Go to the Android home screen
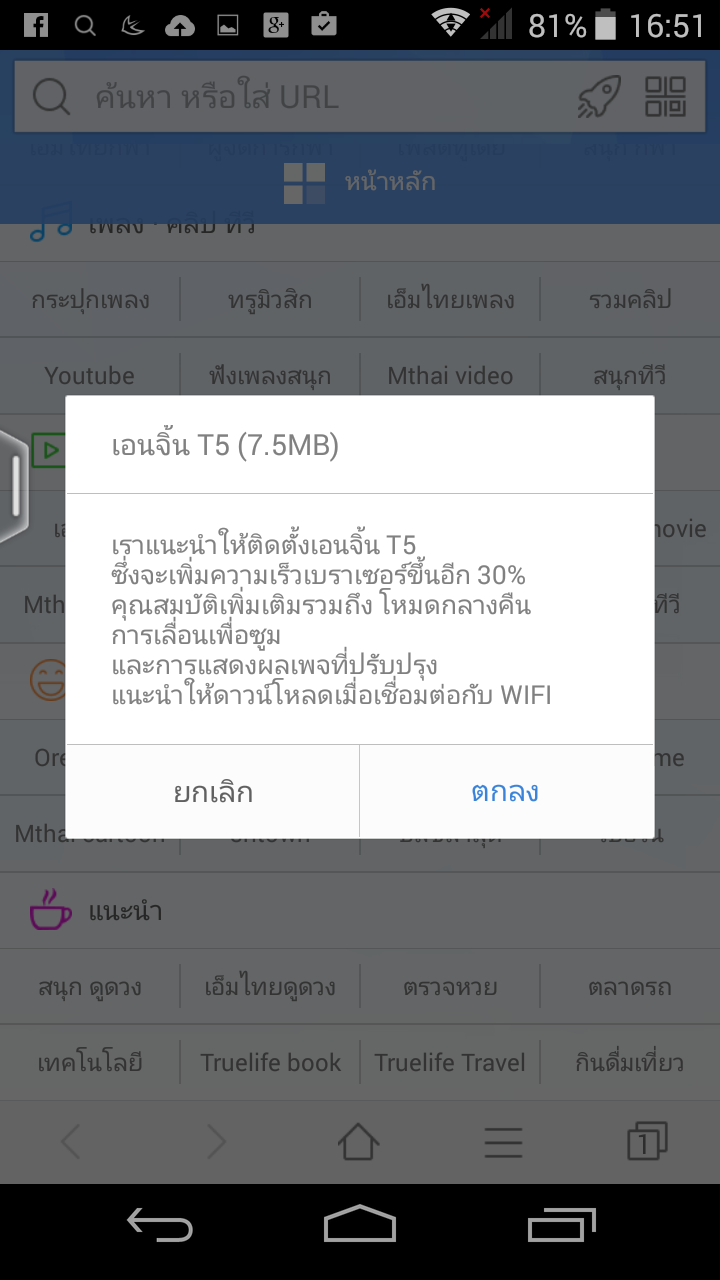Image resolution: width=720 pixels, height=1280 pixels. pos(360,1225)
